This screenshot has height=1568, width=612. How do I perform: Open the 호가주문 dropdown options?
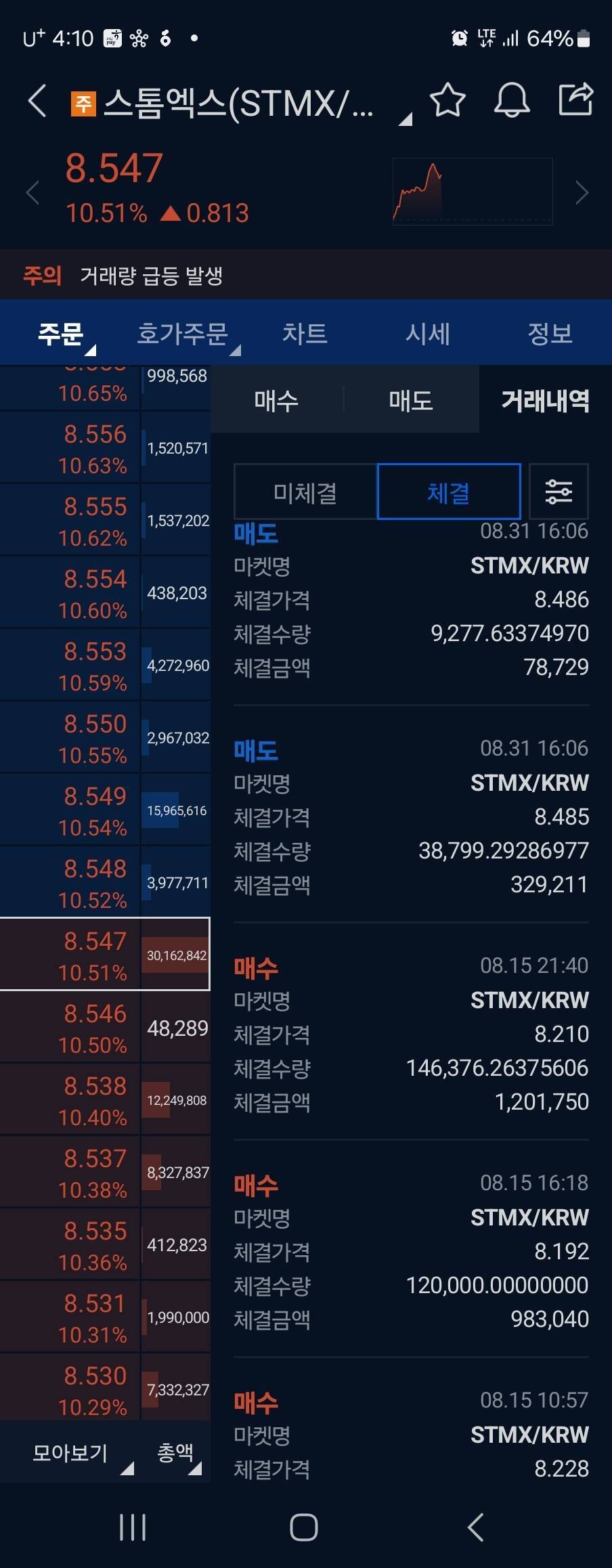coord(183,334)
